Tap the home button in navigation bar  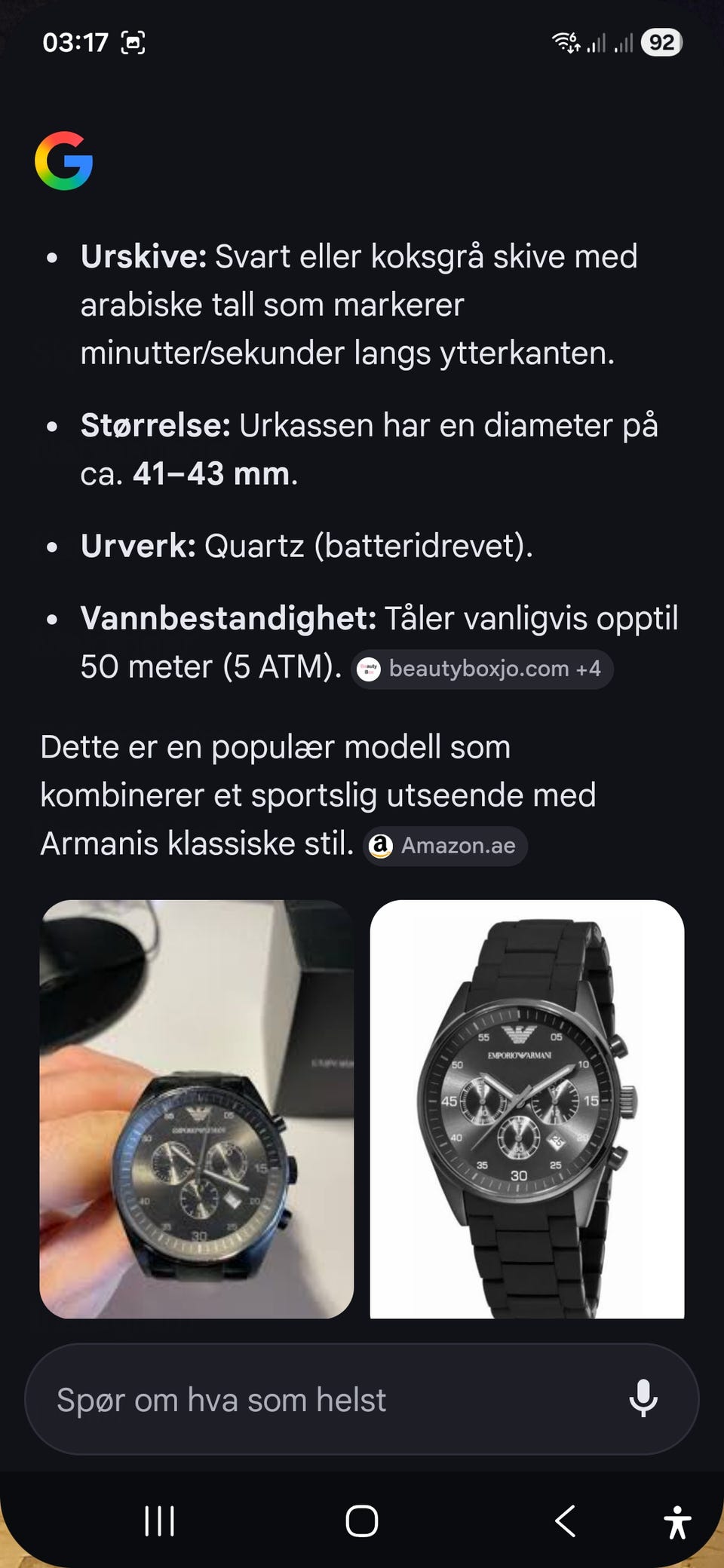pyautogui.click(x=362, y=1521)
